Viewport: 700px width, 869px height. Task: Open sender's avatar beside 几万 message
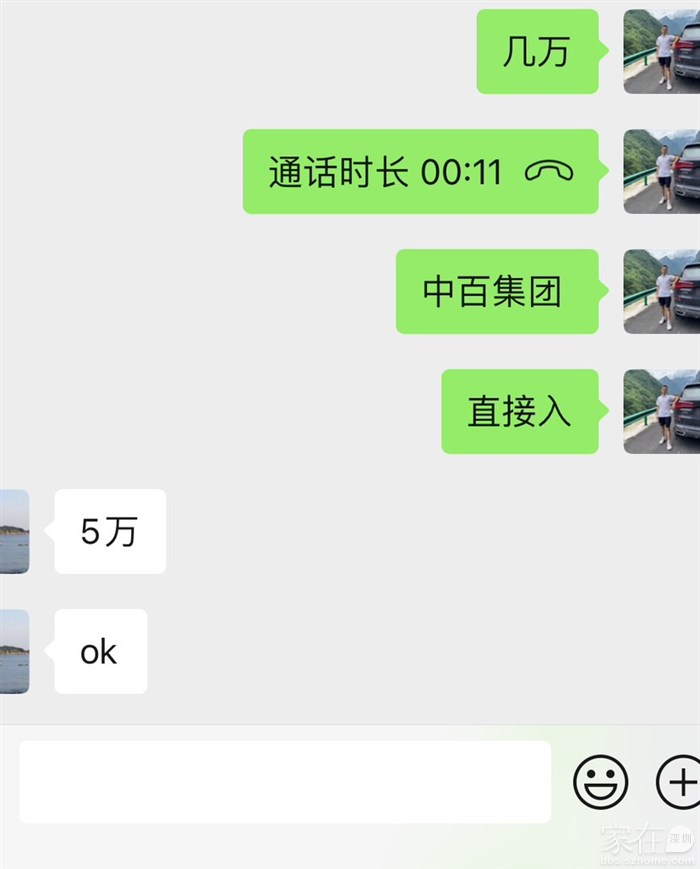click(661, 52)
